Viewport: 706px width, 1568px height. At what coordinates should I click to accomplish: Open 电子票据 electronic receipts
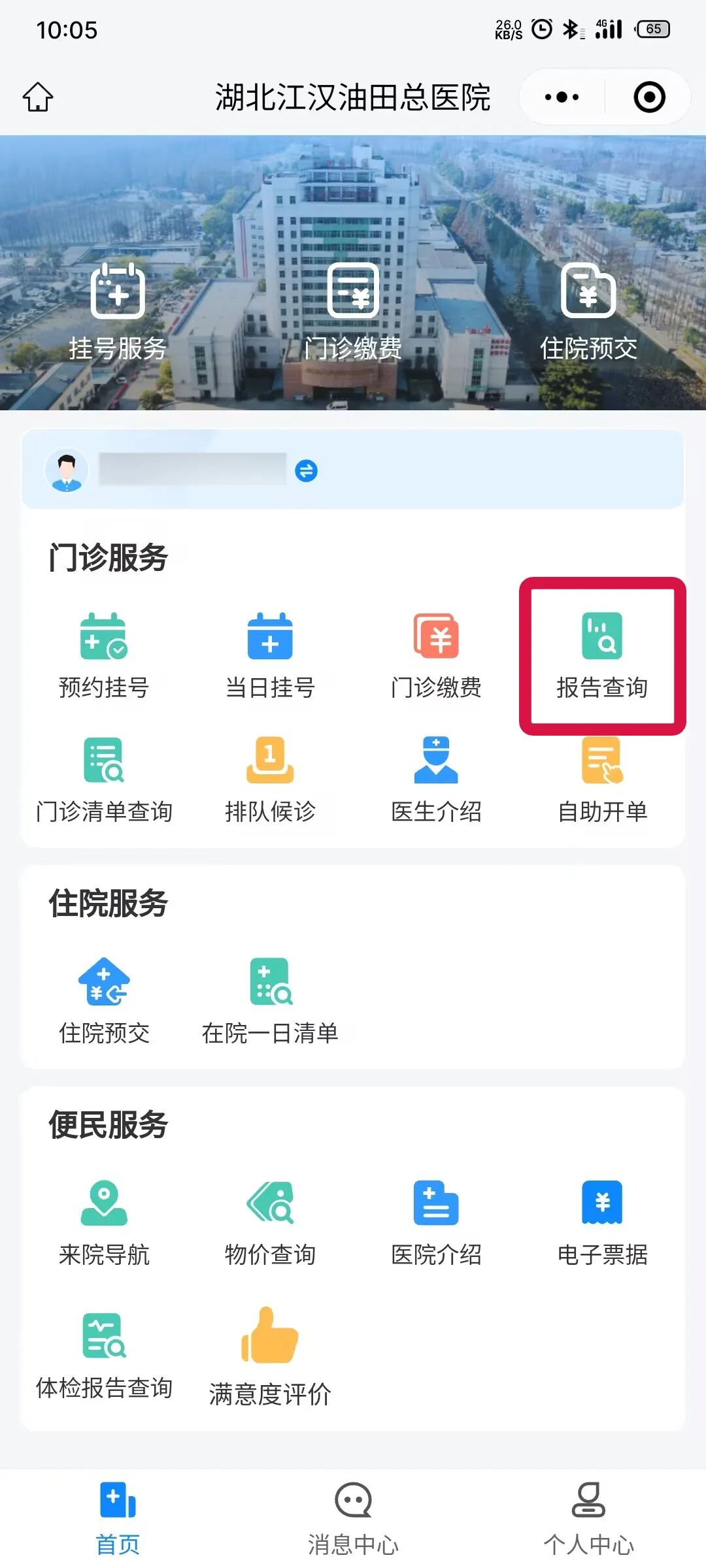pos(602,1222)
